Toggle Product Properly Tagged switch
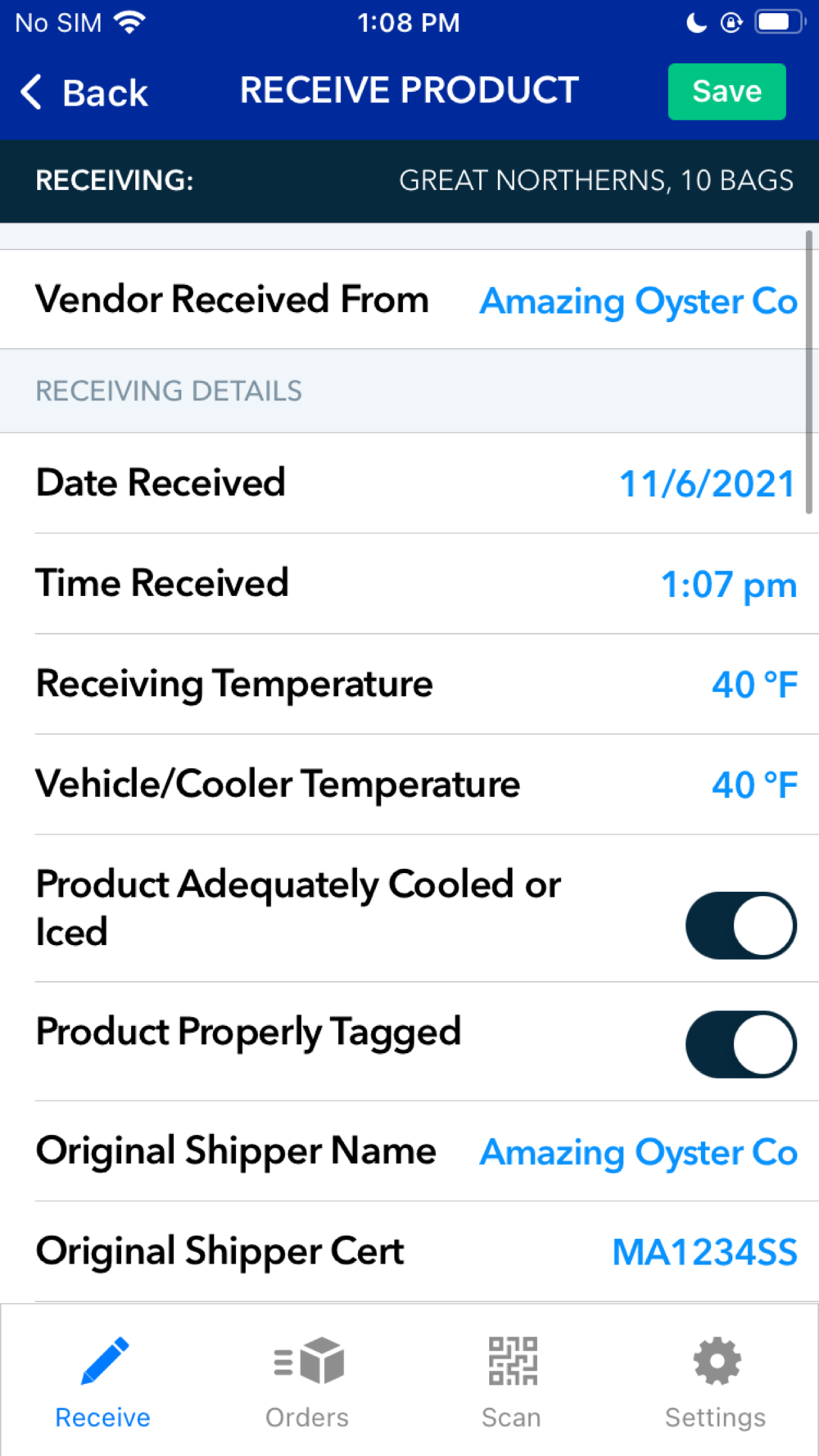The image size is (819, 1456). pos(740,1044)
